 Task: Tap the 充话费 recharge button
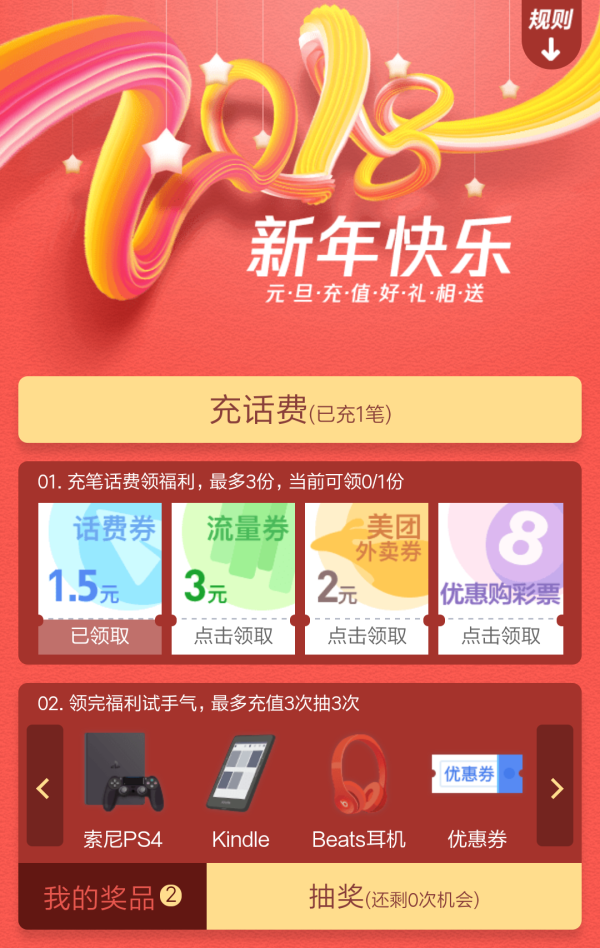pyautogui.click(x=299, y=410)
